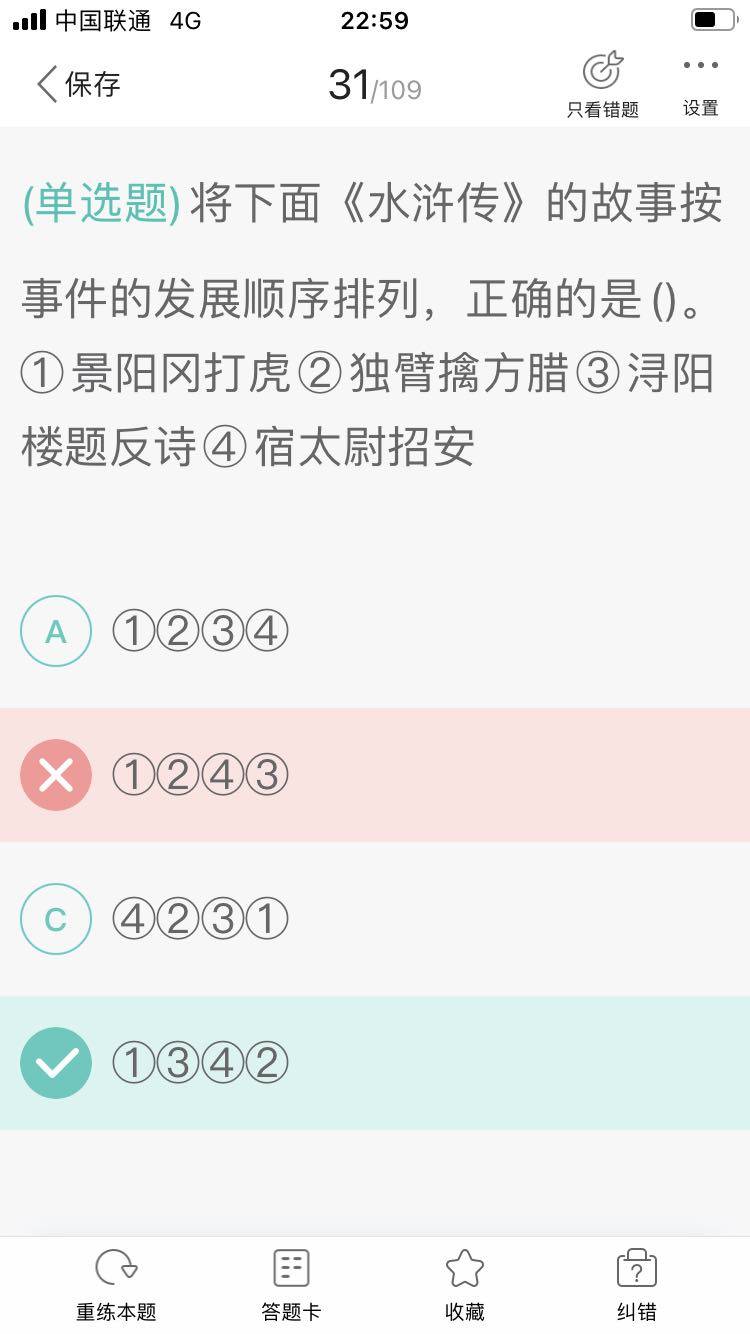Open the 答题卡 answer sheet
The width and height of the screenshot is (750, 1334).
pyautogui.click(x=291, y=1284)
